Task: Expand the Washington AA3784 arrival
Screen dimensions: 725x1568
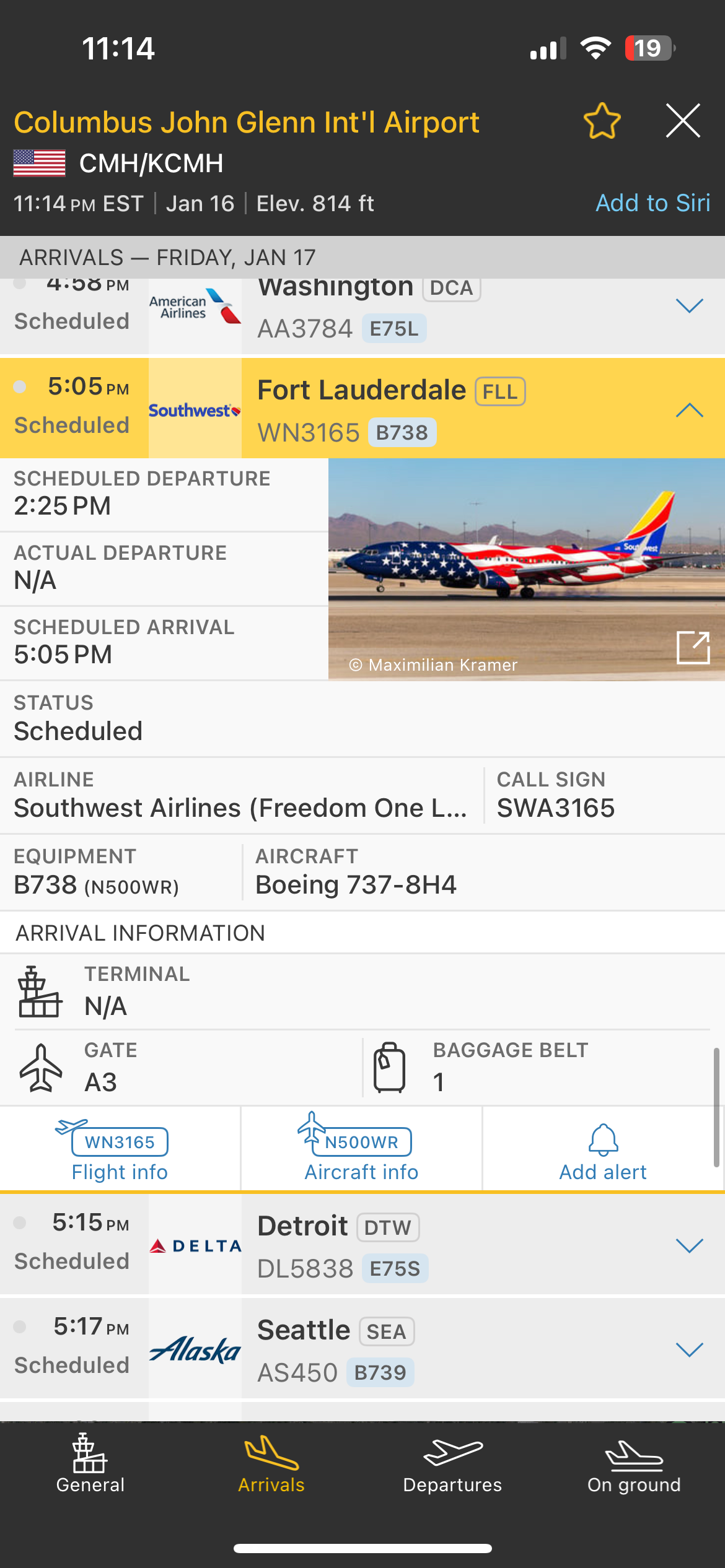Action: click(689, 306)
